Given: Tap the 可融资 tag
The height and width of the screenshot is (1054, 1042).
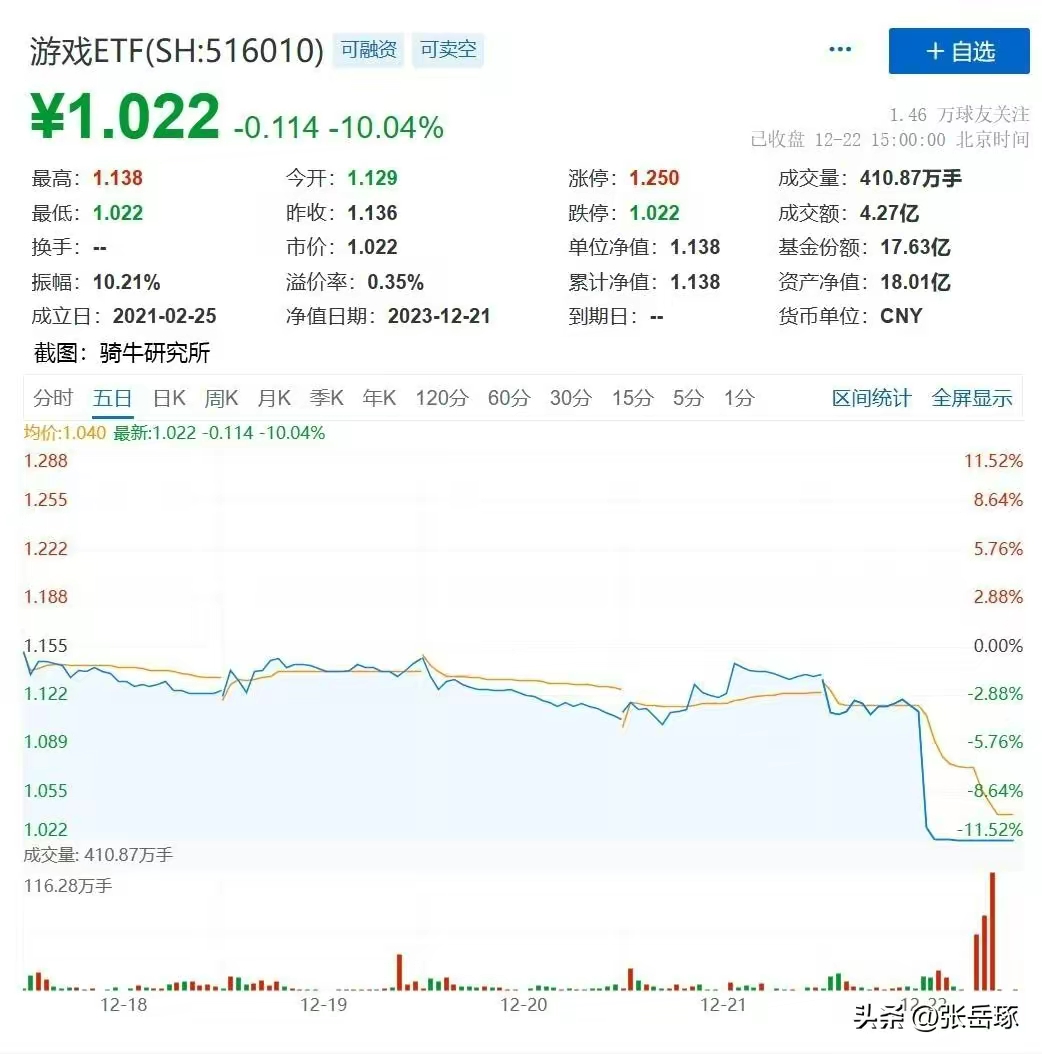Looking at the screenshot, I should 368,50.
